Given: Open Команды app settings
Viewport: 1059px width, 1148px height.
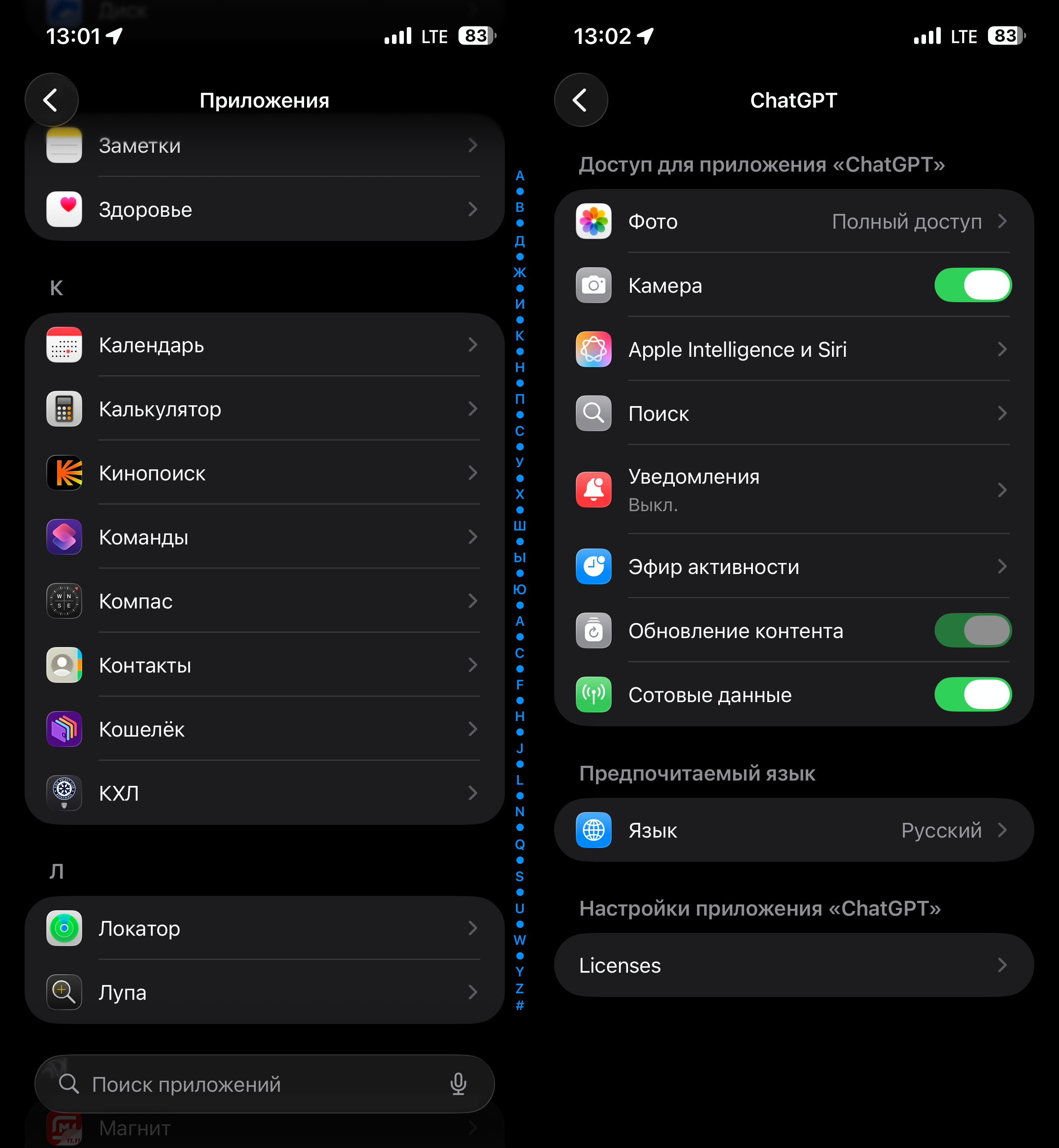Looking at the screenshot, I should [x=264, y=537].
